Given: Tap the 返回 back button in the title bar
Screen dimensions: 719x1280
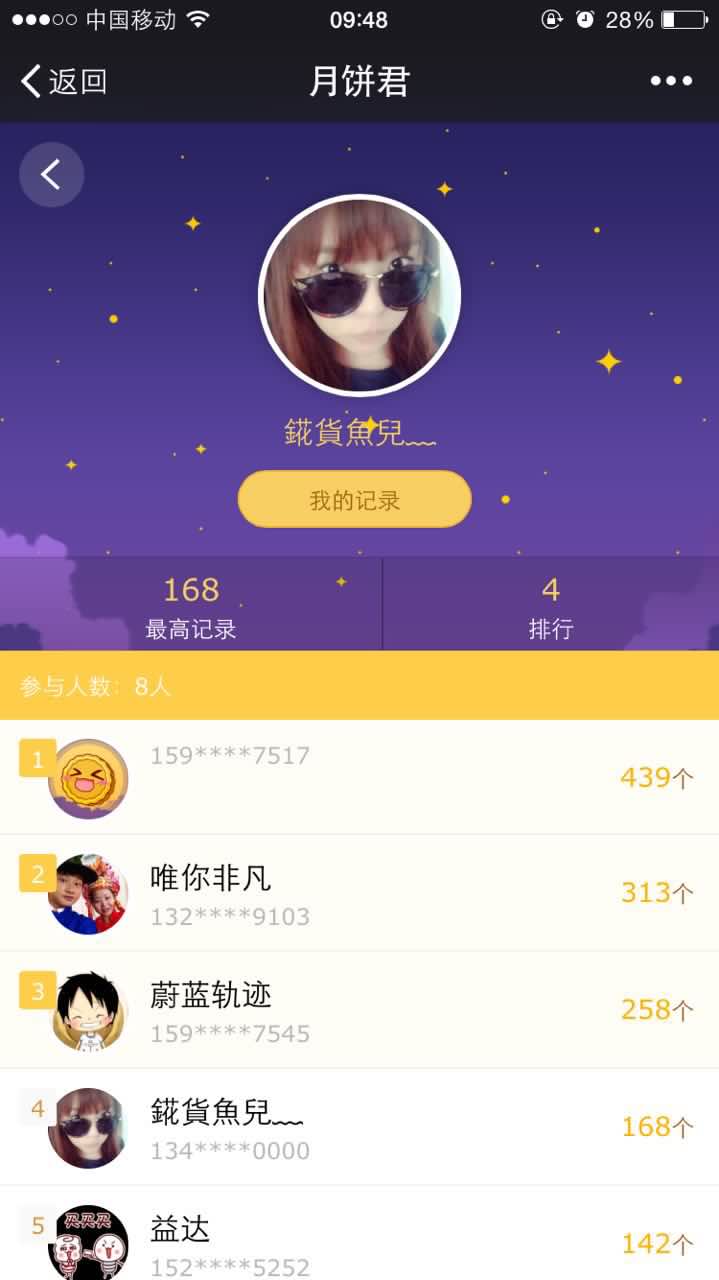Looking at the screenshot, I should coord(63,81).
